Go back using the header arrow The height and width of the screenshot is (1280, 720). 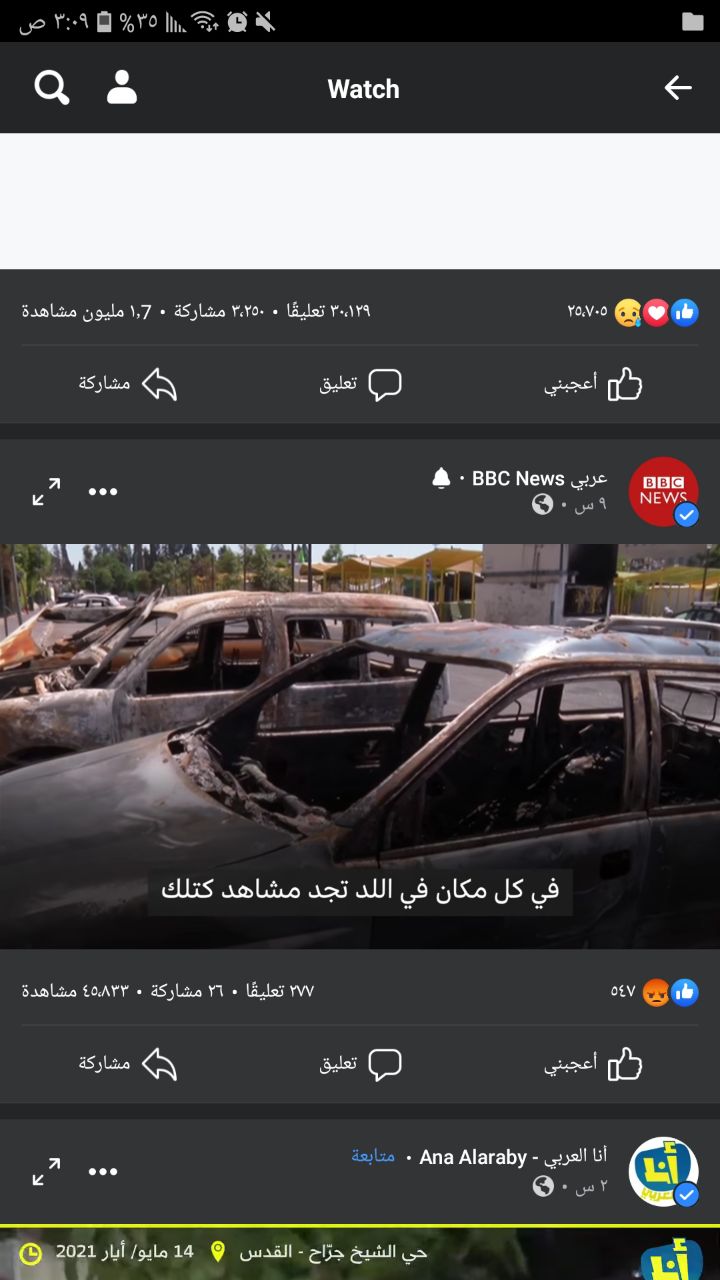point(677,88)
